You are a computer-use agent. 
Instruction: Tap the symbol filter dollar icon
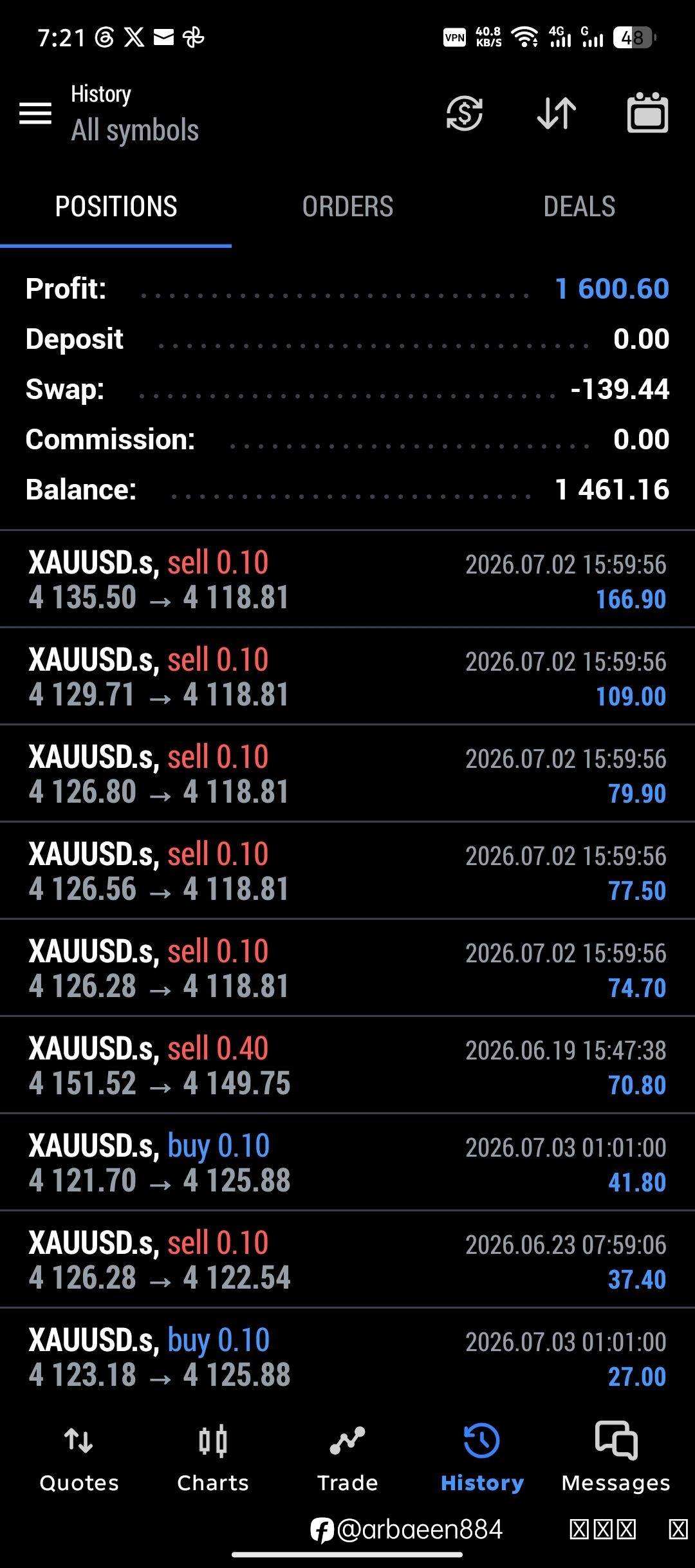coord(464,113)
